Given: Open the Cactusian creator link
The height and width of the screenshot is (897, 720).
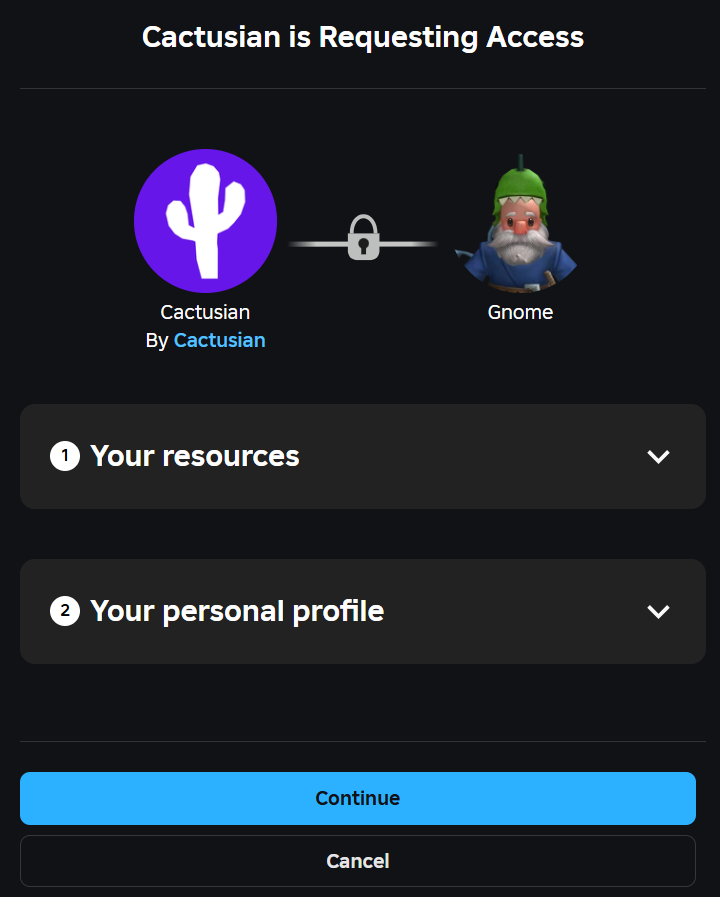Looking at the screenshot, I should click(219, 340).
